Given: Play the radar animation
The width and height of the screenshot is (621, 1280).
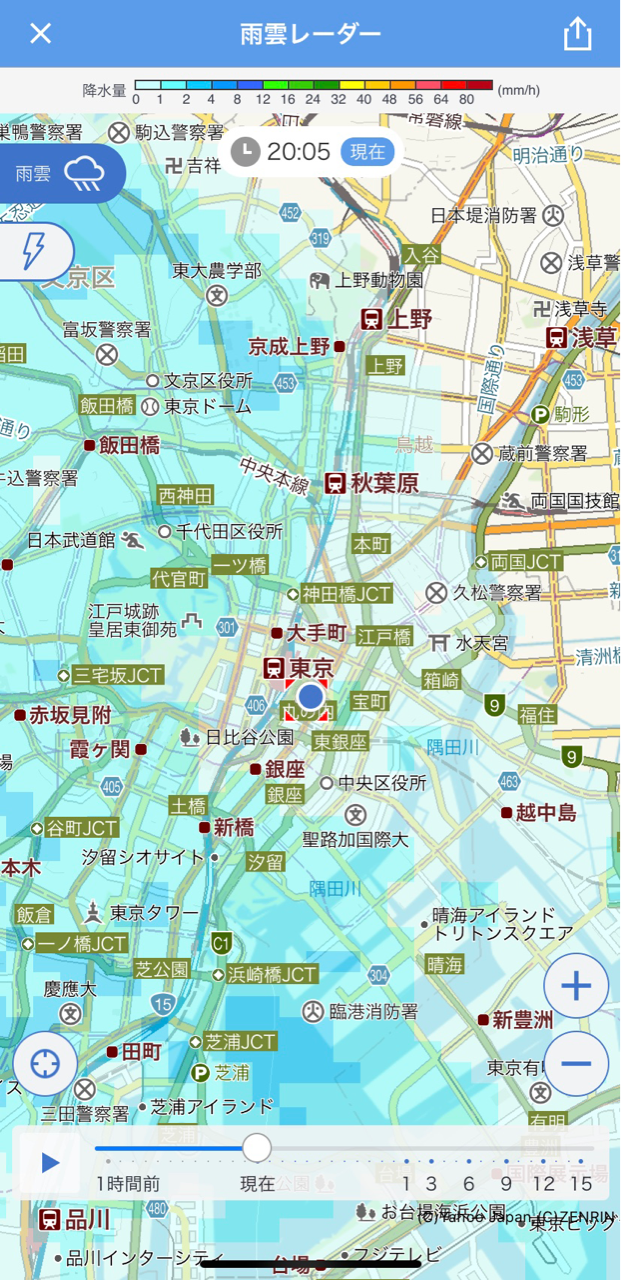Looking at the screenshot, I should tap(50, 1162).
